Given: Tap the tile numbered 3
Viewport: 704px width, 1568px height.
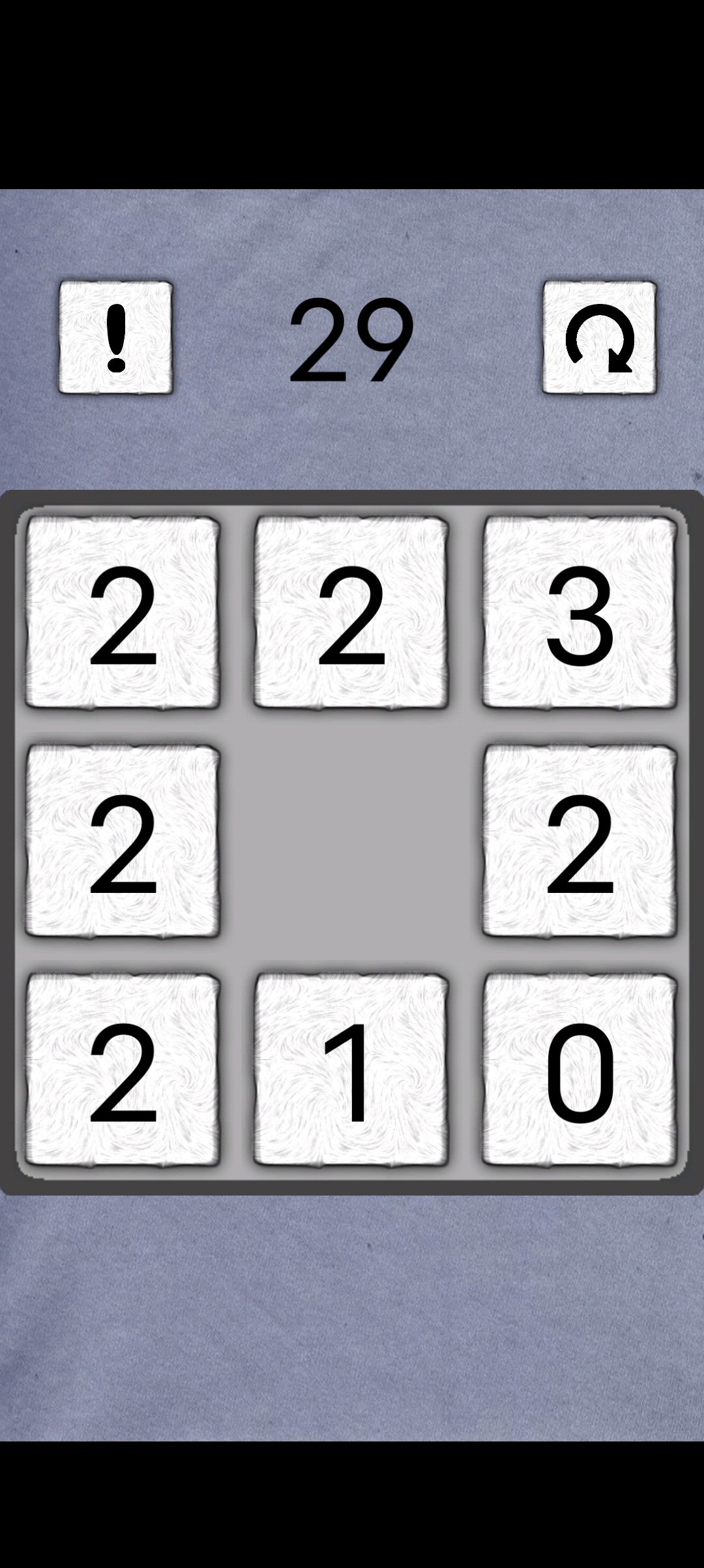Looking at the screenshot, I should tap(579, 613).
